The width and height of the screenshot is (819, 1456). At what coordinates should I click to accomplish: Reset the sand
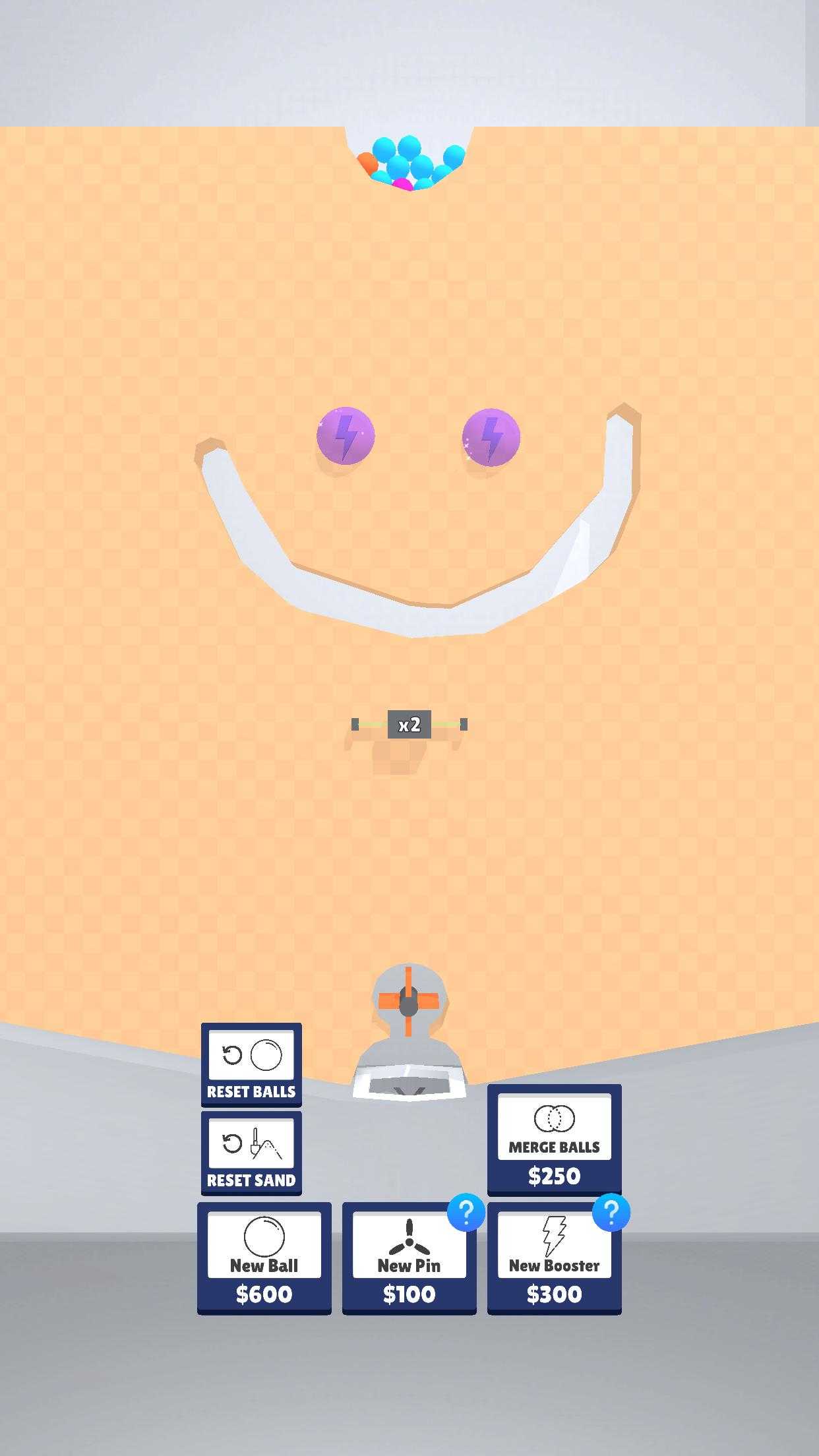[251, 1153]
